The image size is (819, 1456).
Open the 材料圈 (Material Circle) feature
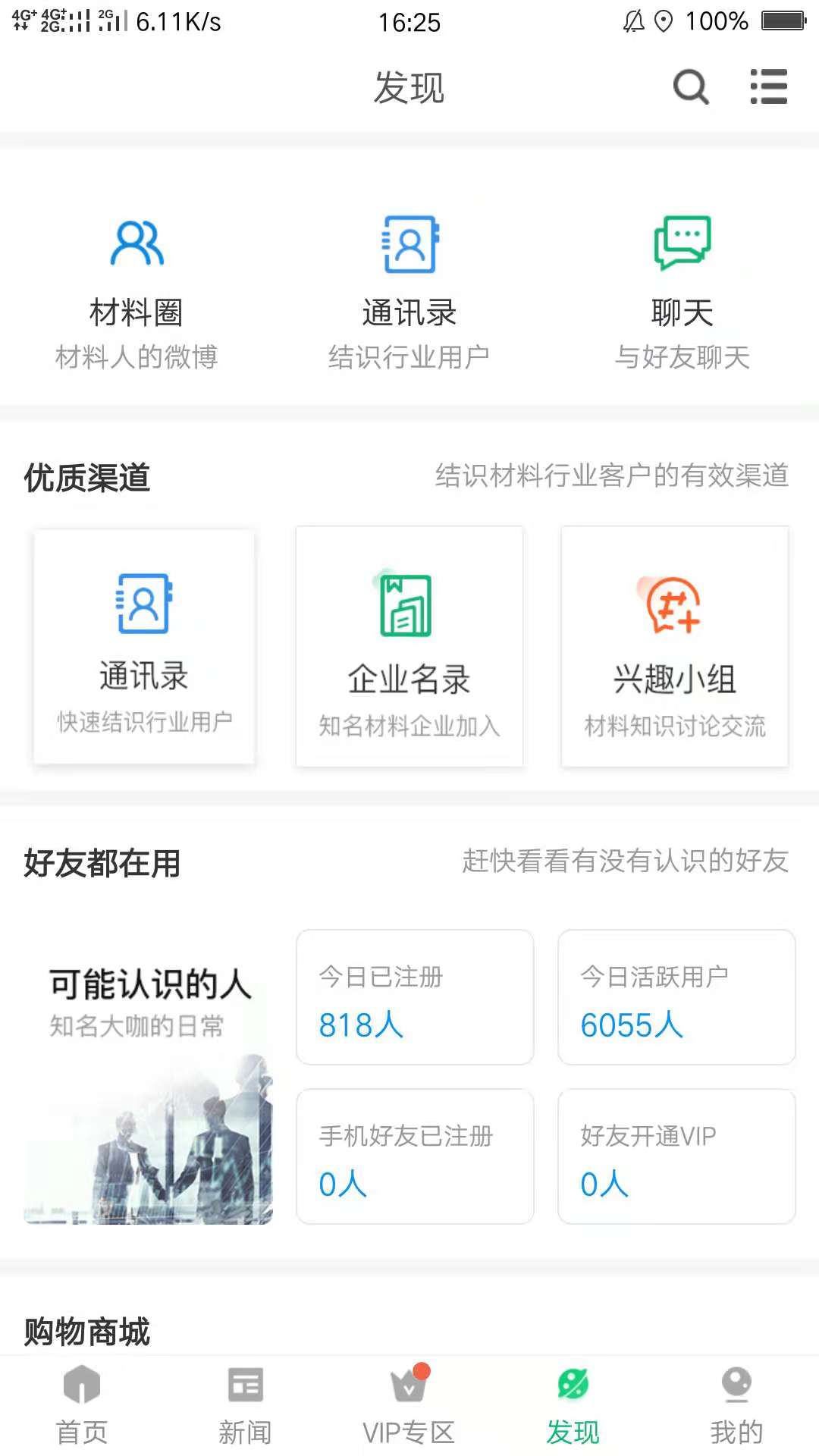point(138,288)
